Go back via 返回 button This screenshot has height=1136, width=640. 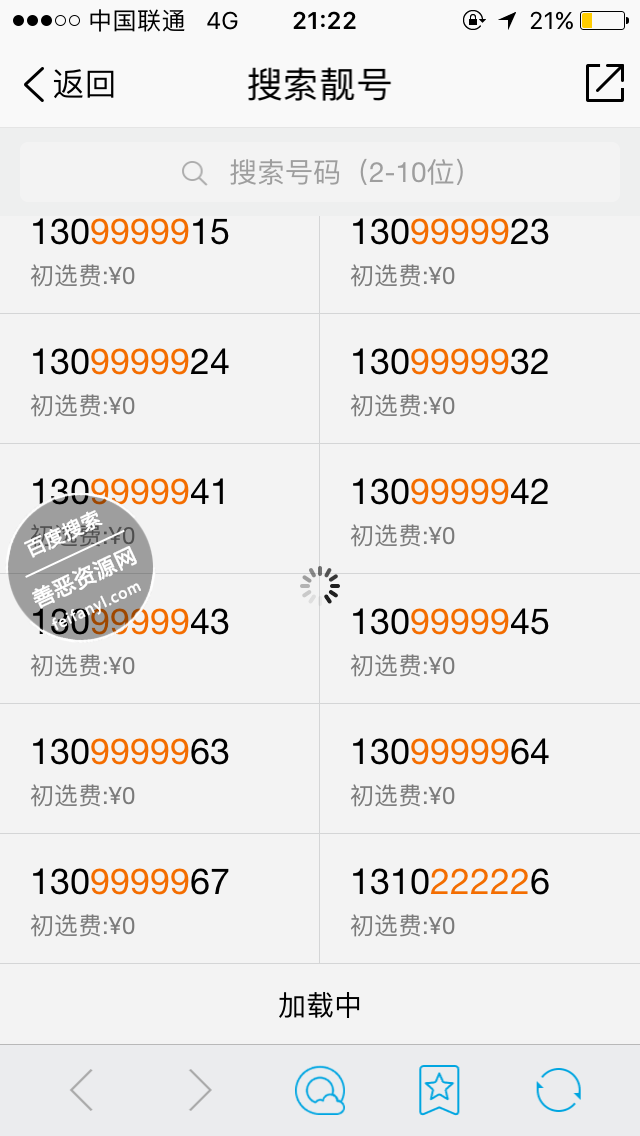[x=68, y=84]
